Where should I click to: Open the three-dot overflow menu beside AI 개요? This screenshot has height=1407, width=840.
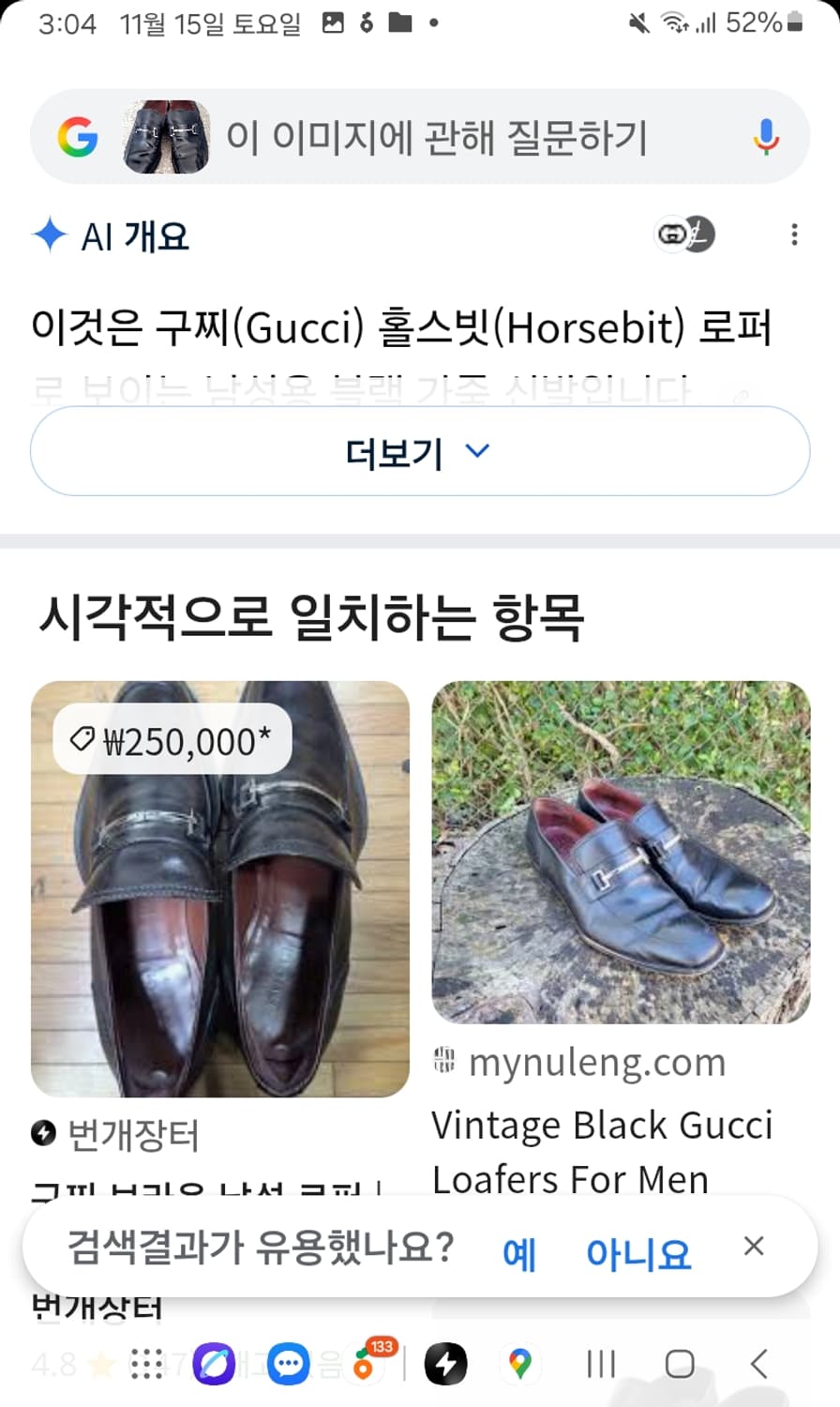pyautogui.click(x=795, y=234)
